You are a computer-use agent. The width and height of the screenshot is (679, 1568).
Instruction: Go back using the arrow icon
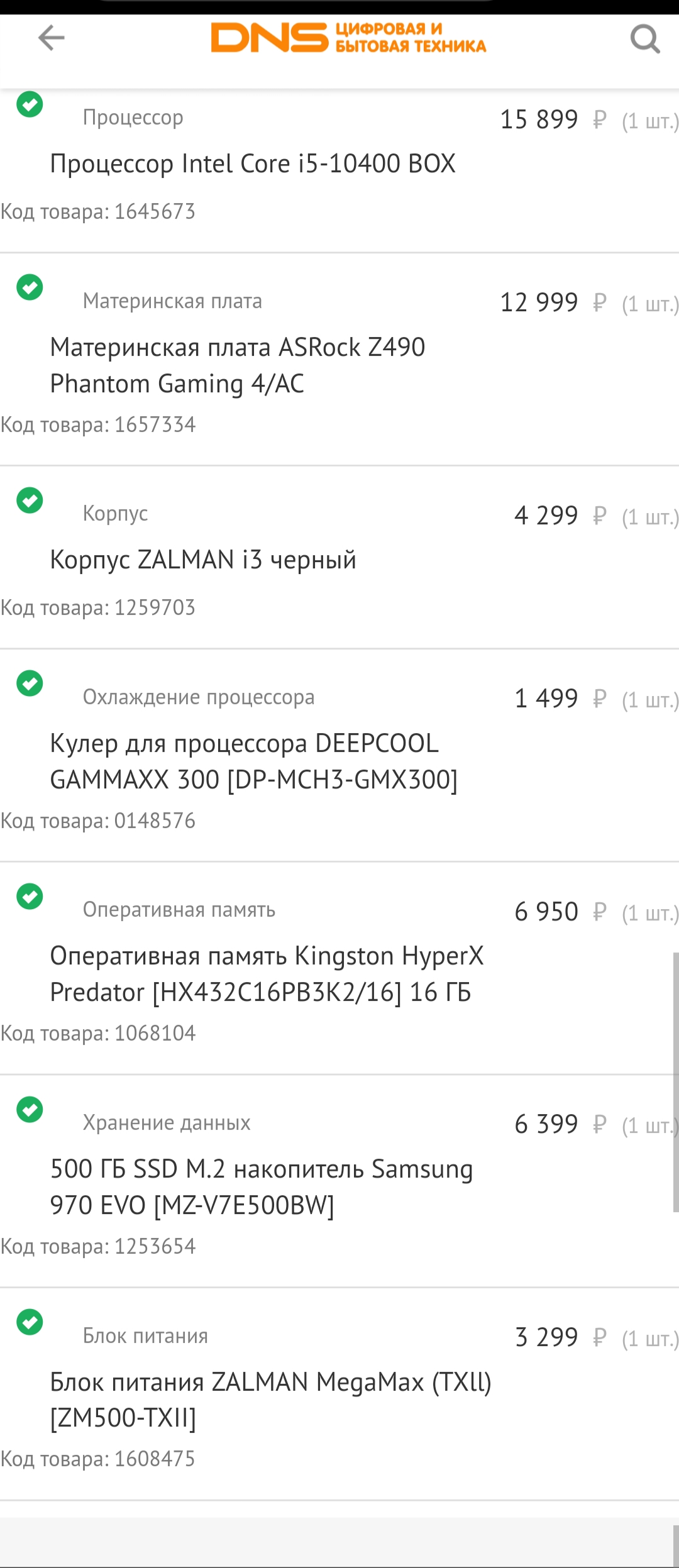(52, 38)
